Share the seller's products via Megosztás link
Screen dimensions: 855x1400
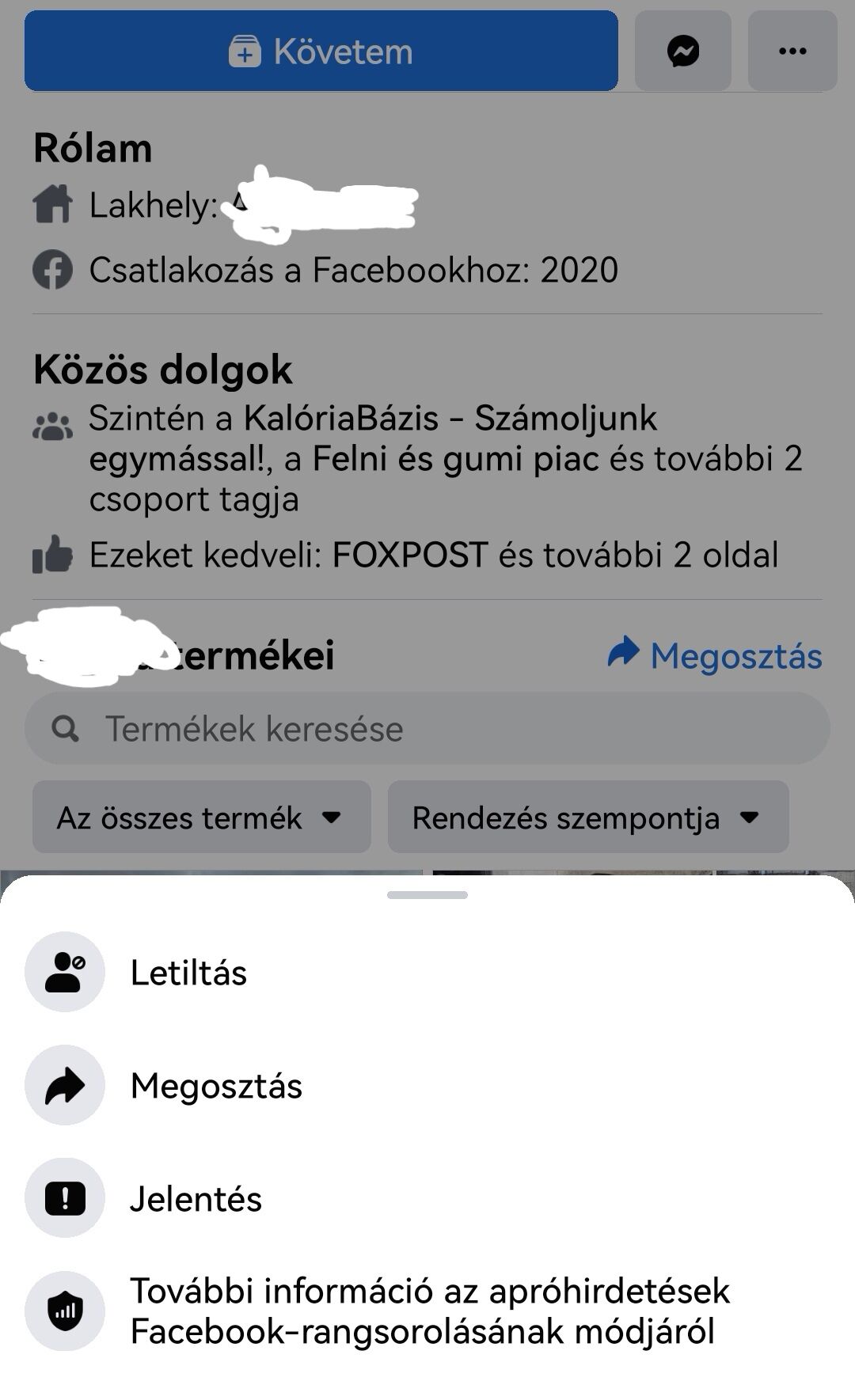tap(715, 655)
